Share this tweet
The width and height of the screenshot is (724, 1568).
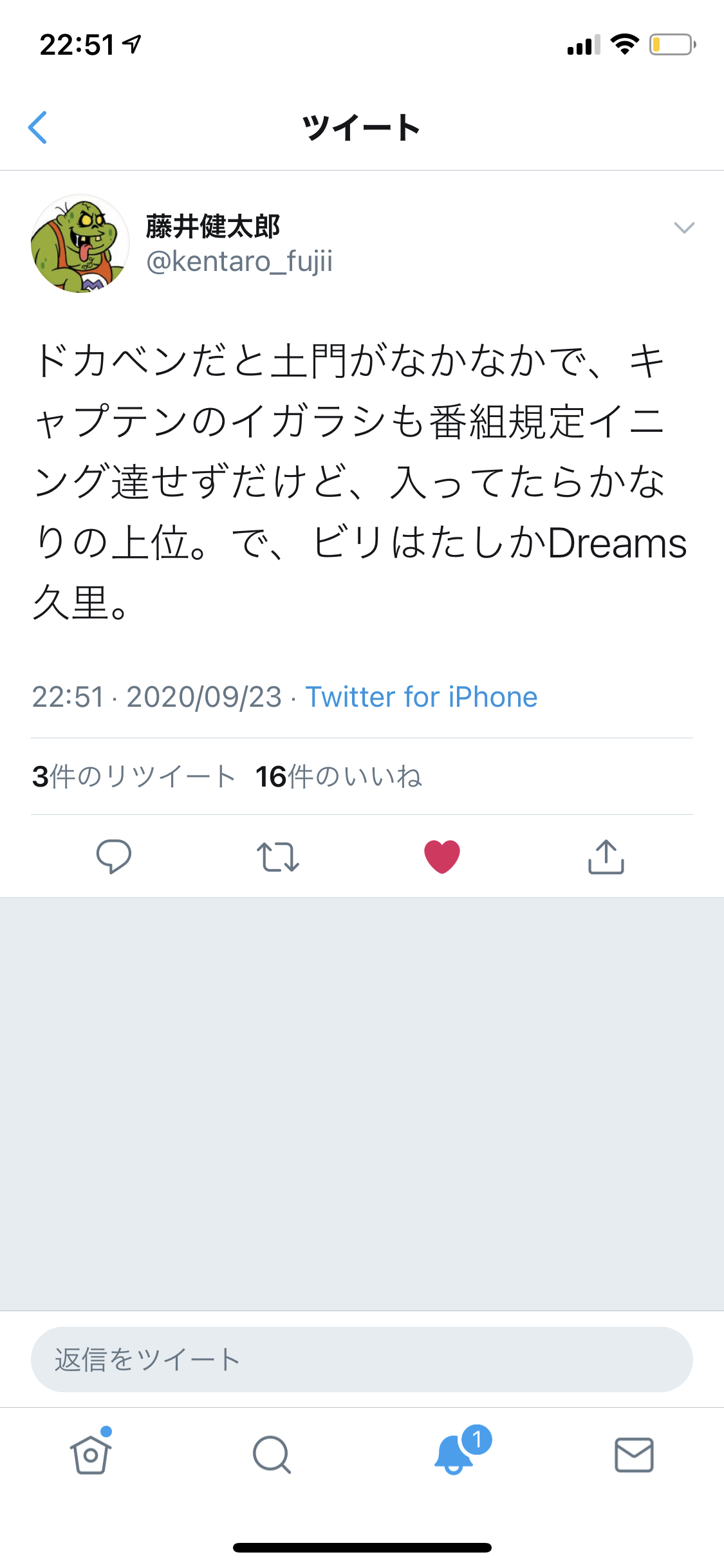606,857
